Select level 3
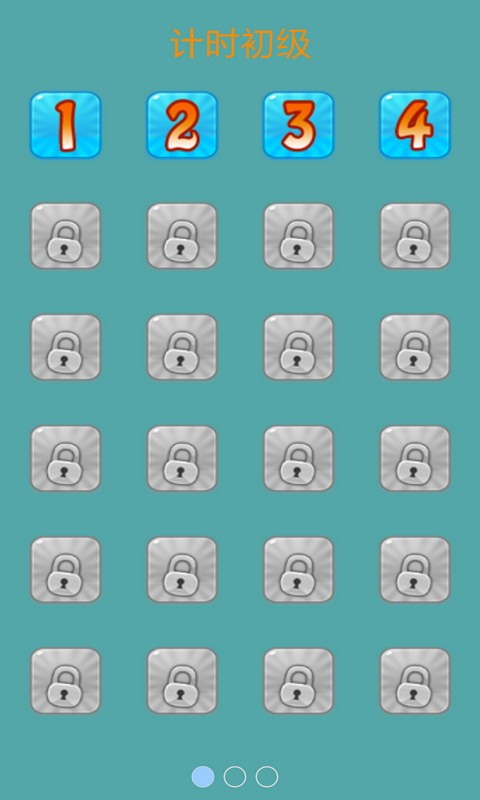The height and width of the screenshot is (800, 480). tap(298, 125)
